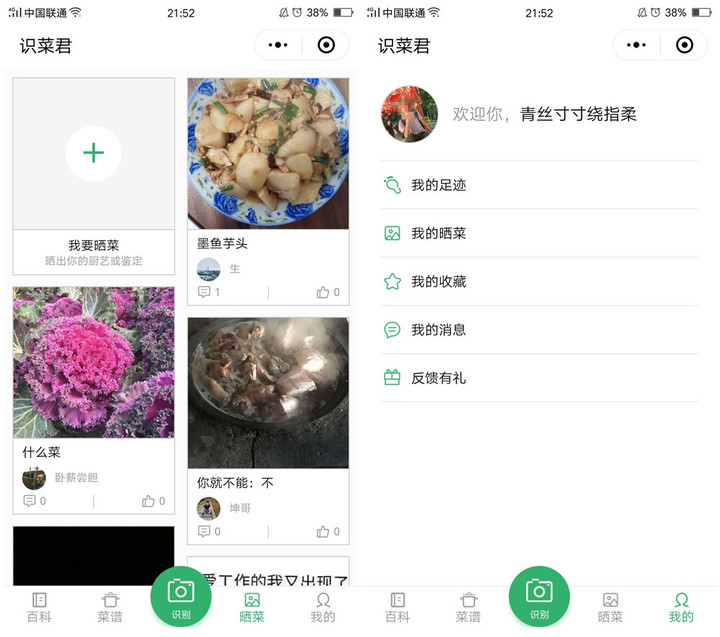On the 晒菜 feed screen, open 我的 tab

click(x=322, y=607)
